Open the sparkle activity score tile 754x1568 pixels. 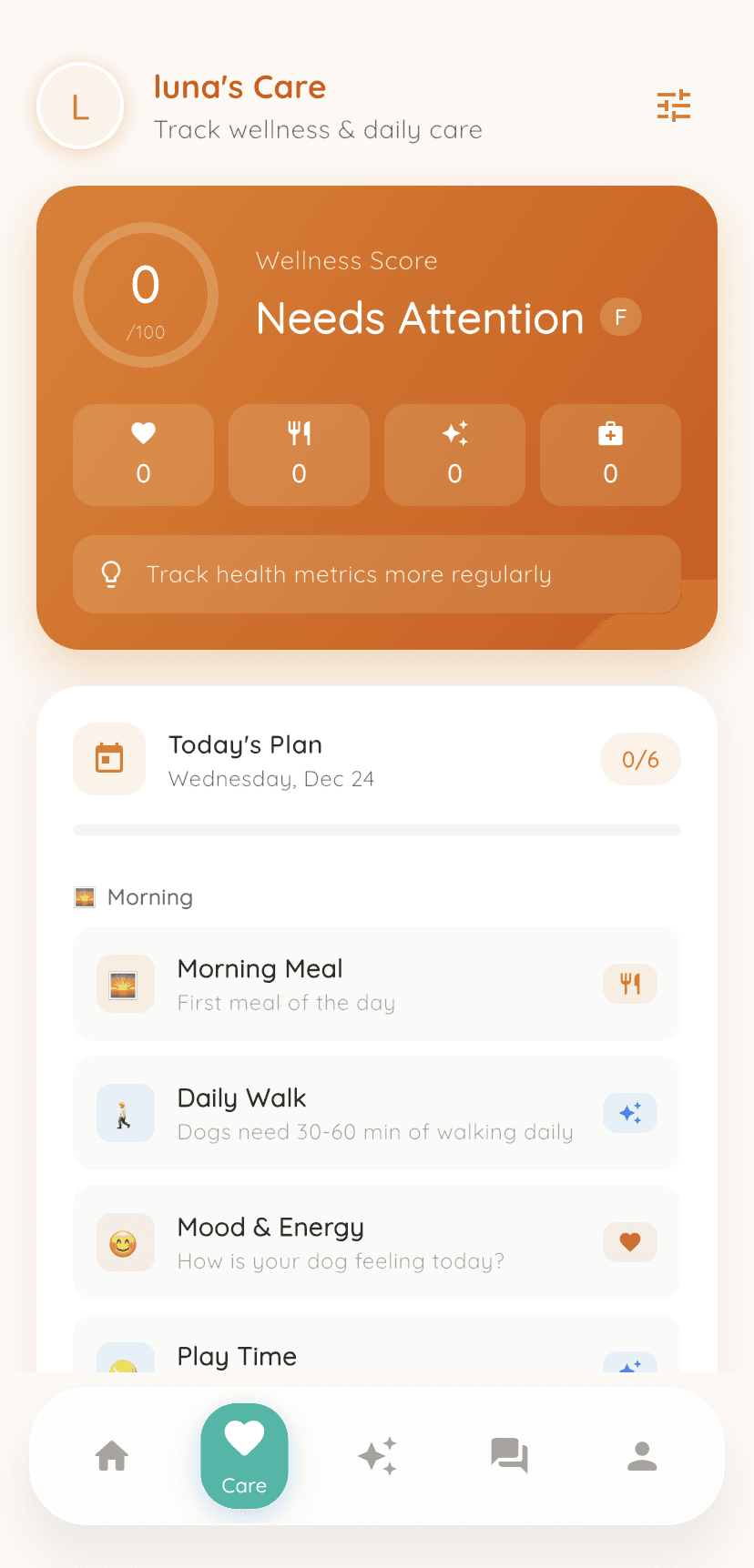coord(454,454)
